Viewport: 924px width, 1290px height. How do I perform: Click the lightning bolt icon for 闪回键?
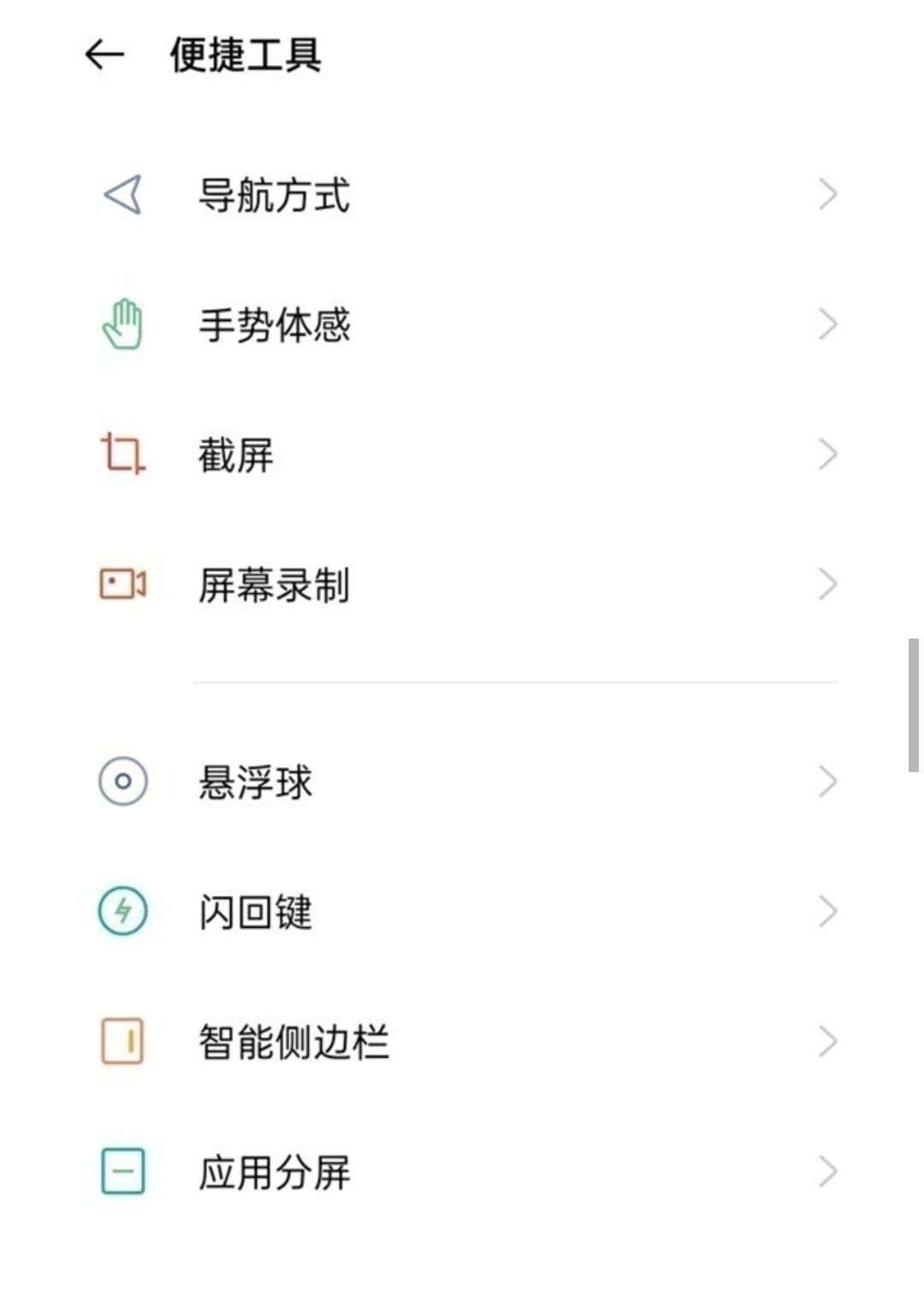point(122,910)
